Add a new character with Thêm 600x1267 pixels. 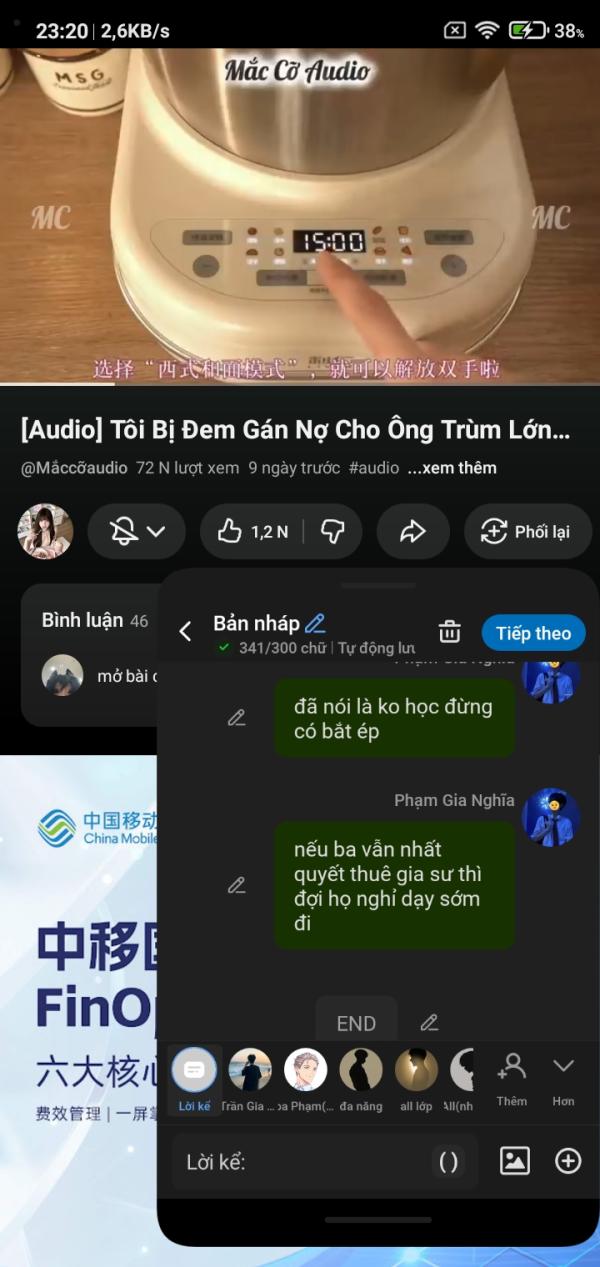511,1077
